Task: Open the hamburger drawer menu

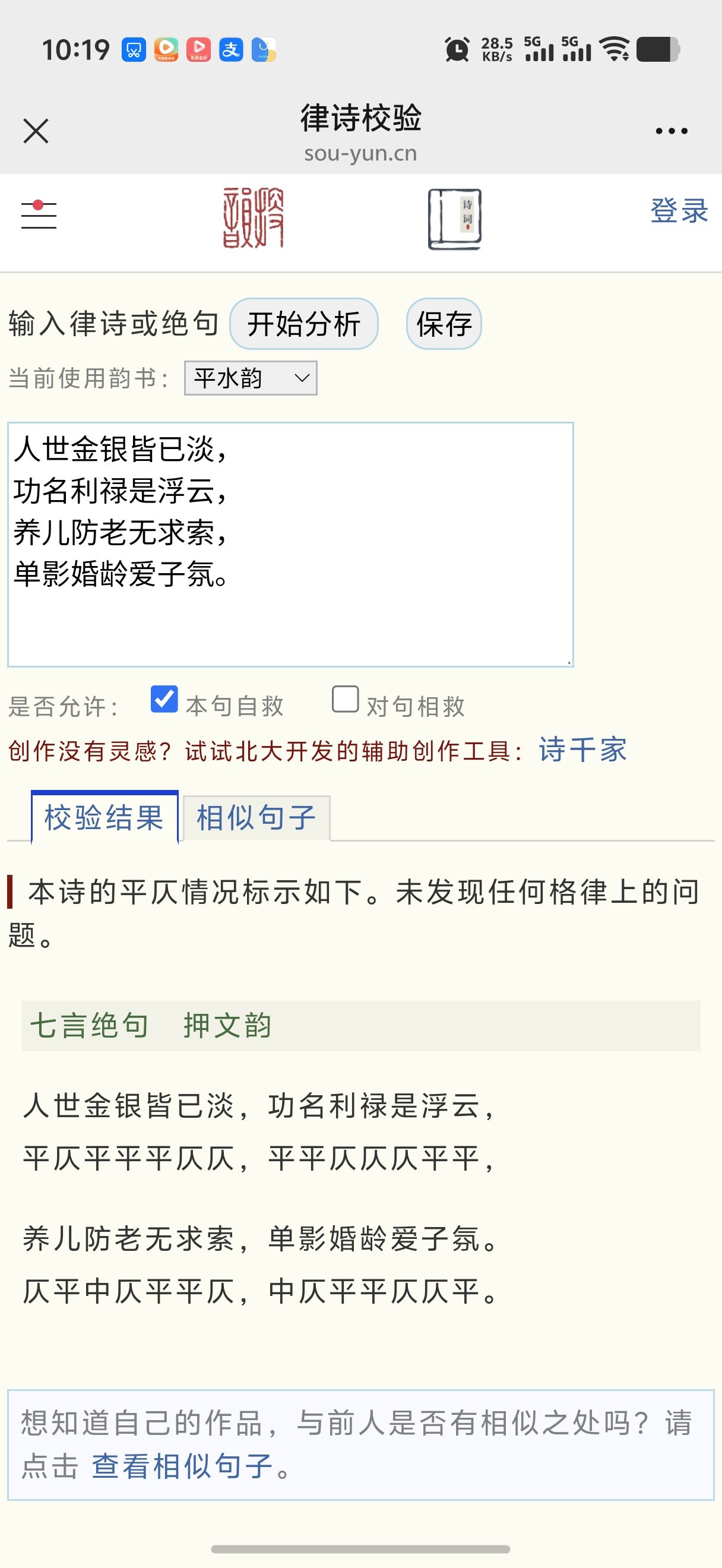Action: [39, 214]
